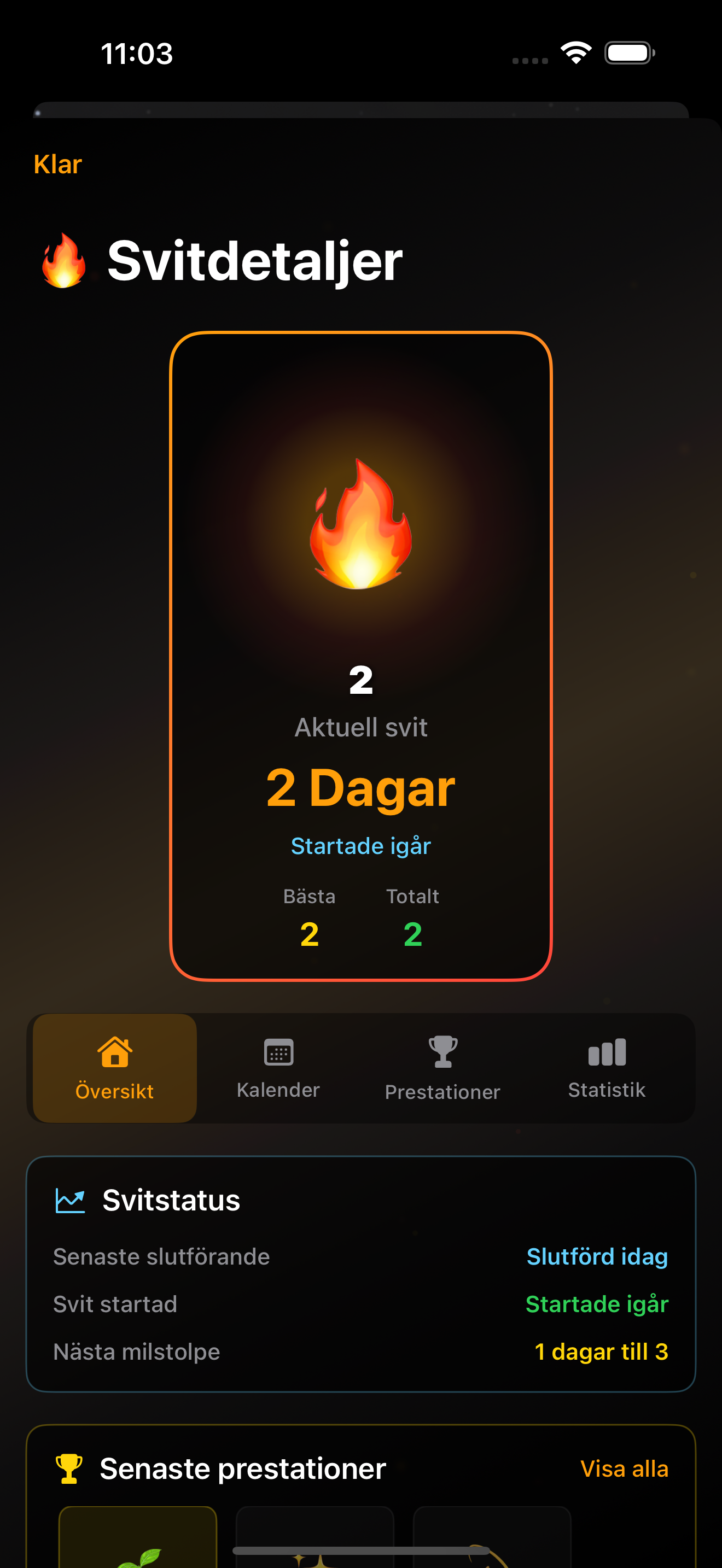Switch to the Kalender tab

(278, 1068)
